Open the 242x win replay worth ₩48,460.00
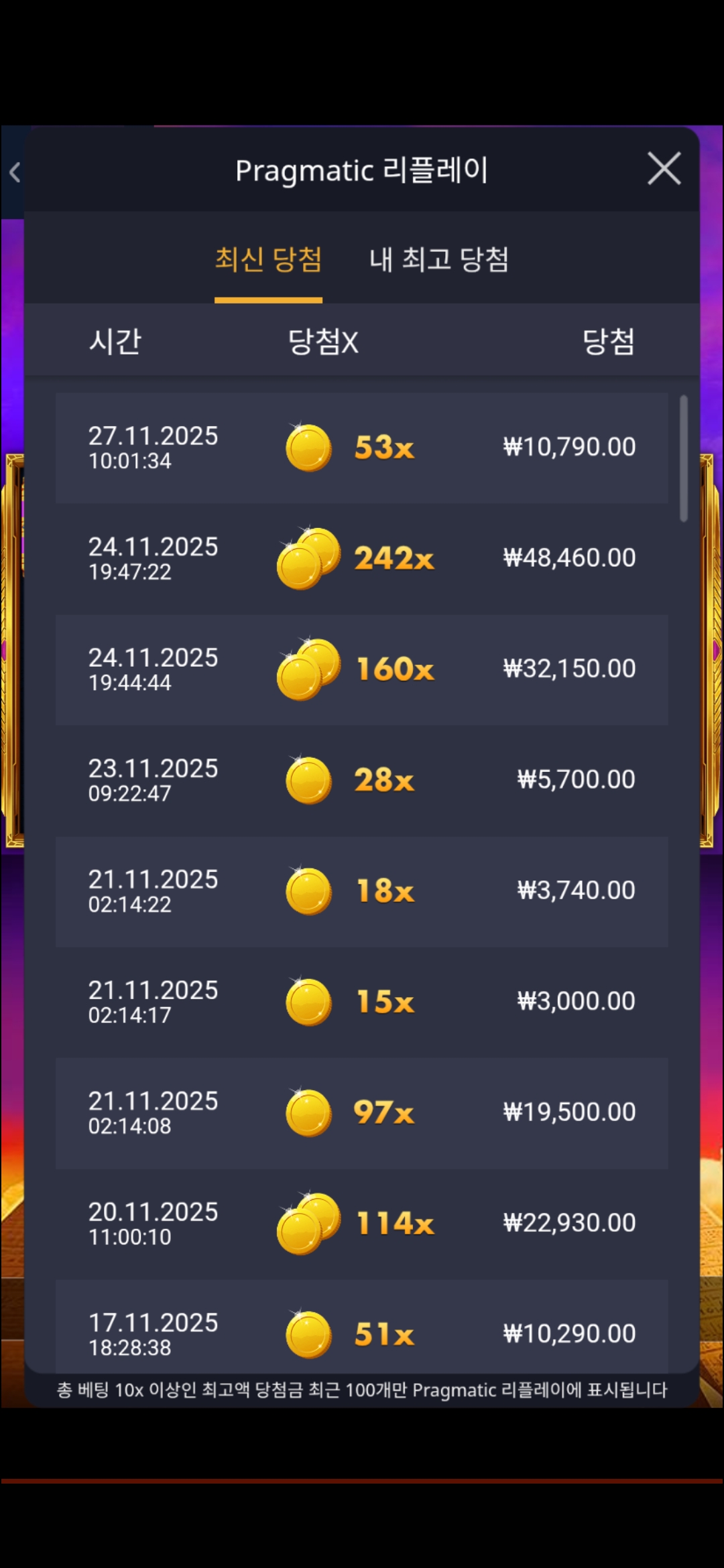Screen dimensions: 724x1568 point(362,558)
